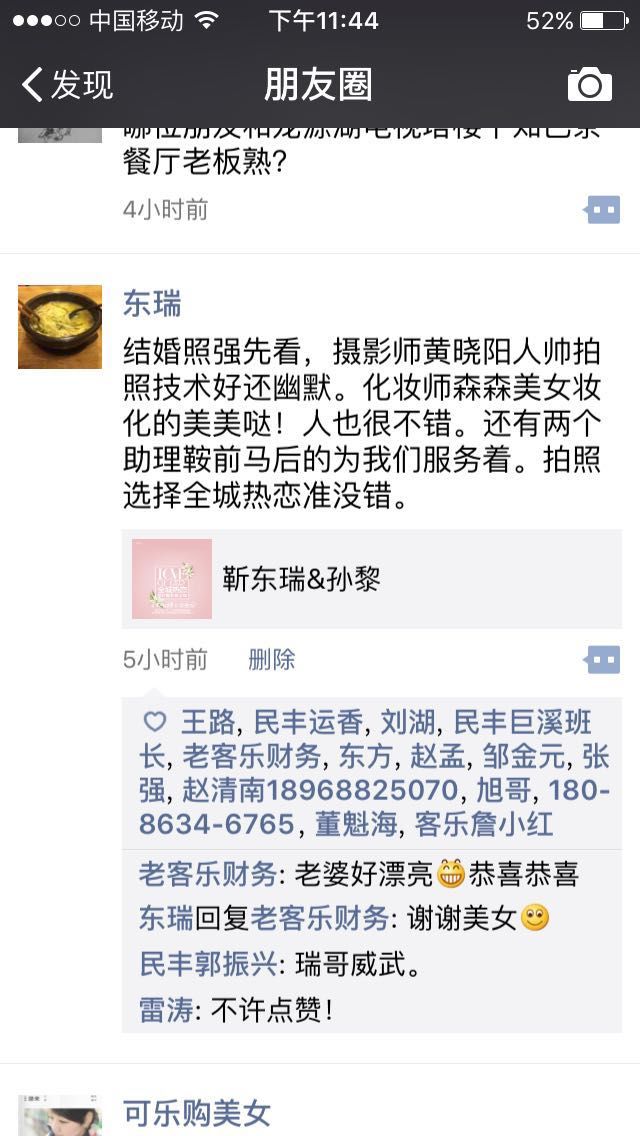Open liker 王路's profile
640x1136 pixels.
[x=207, y=722]
